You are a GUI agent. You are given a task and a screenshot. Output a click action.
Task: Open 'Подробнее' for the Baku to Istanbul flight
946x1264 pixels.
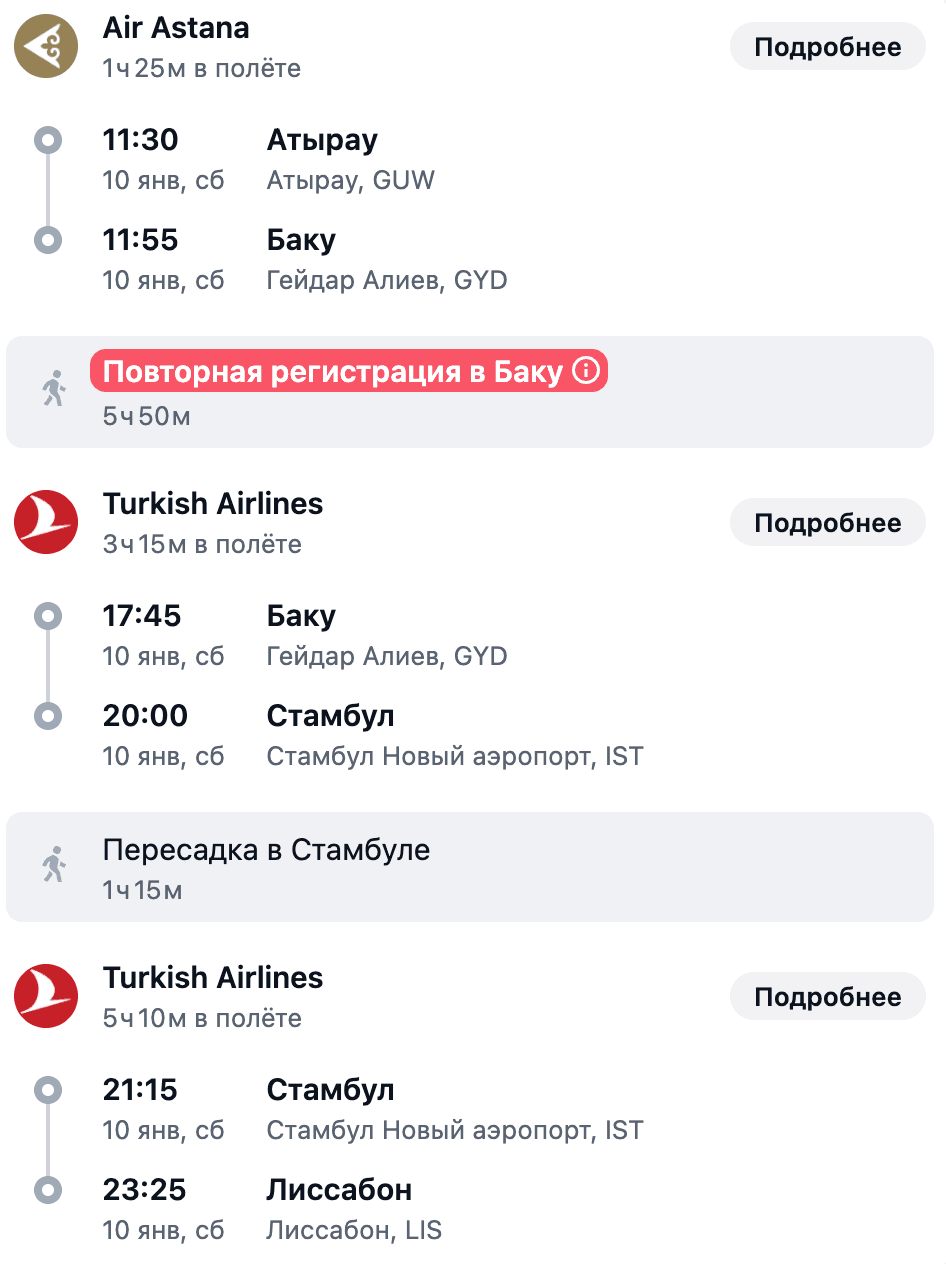coord(827,522)
